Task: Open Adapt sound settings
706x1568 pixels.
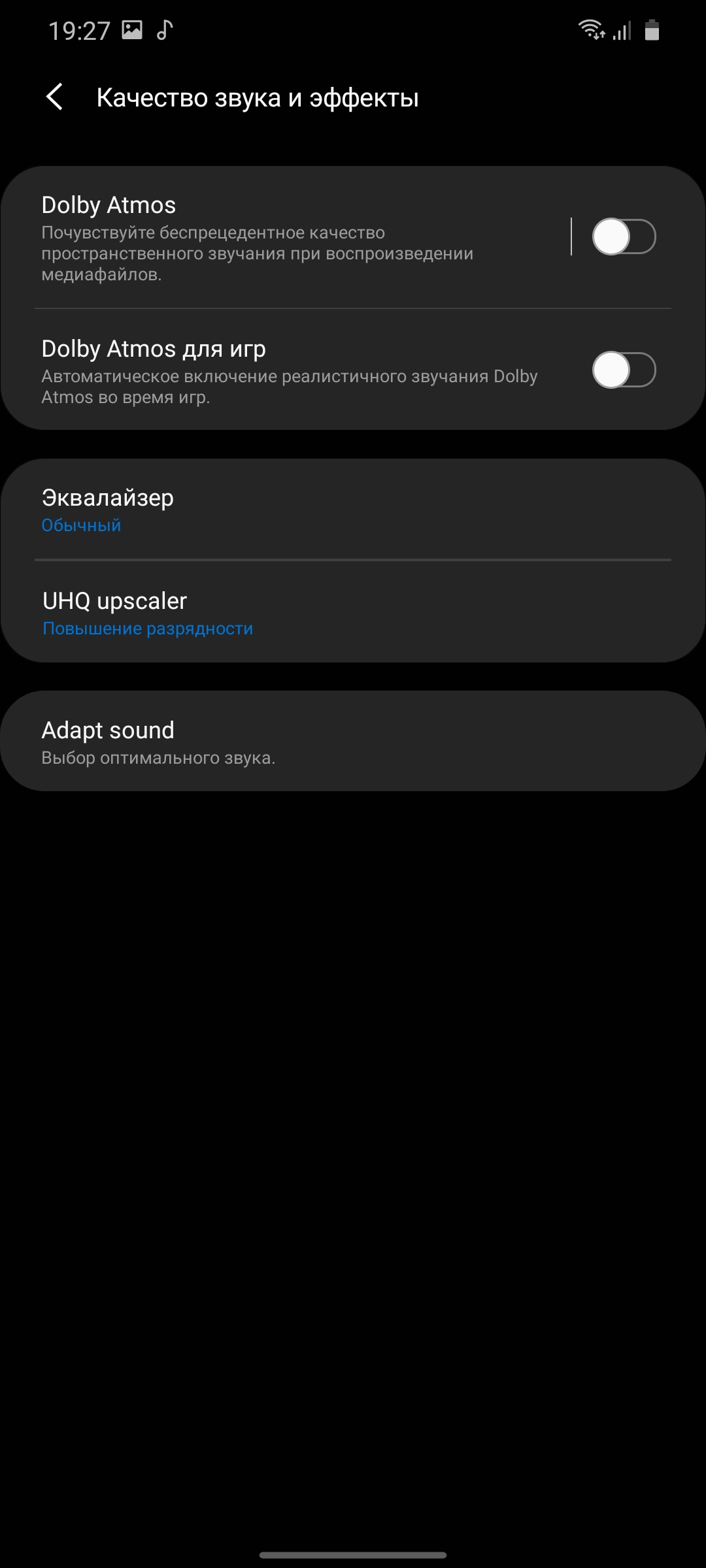Action: 353,742
